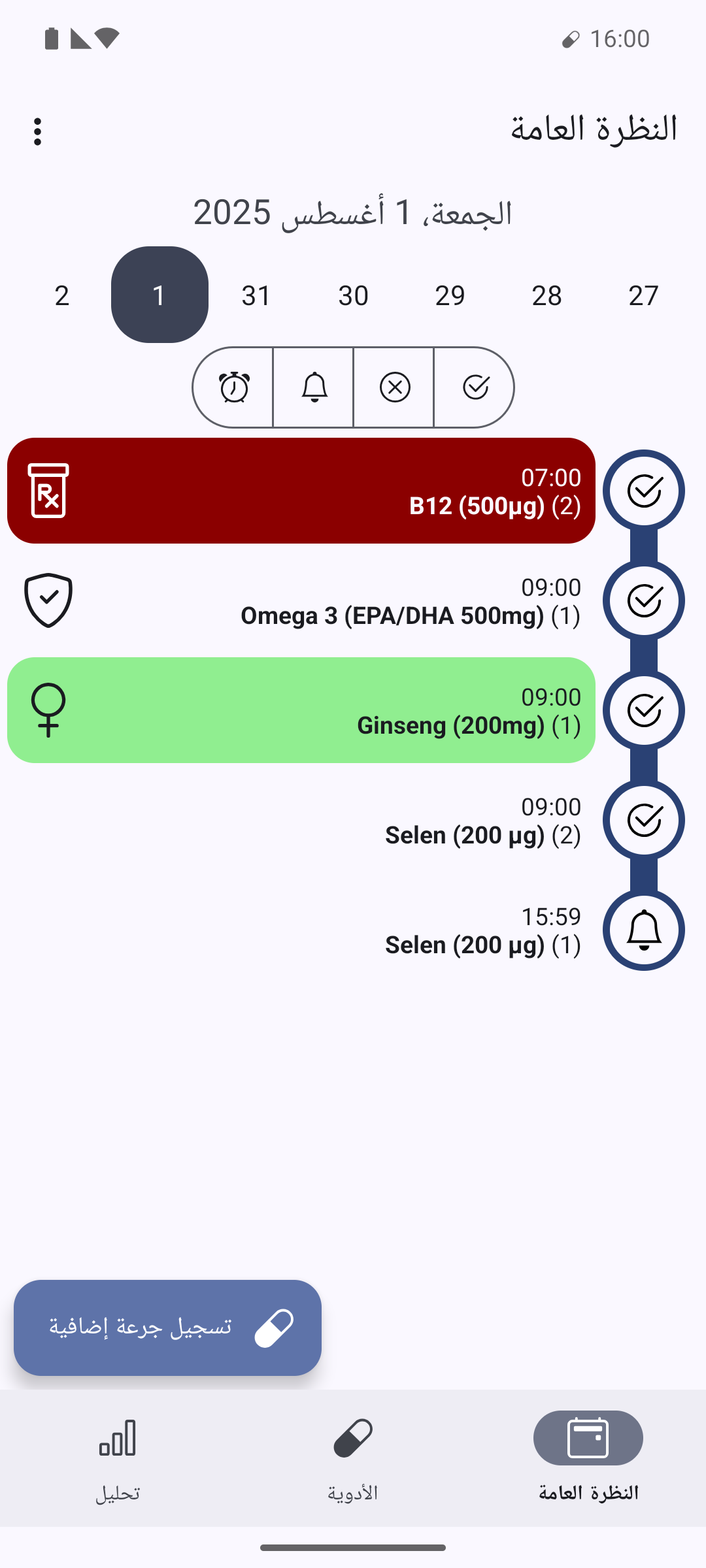Tap the bell status for Selen 15:59
Image resolution: width=706 pixels, height=1568 pixels.
tap(644, 930)
